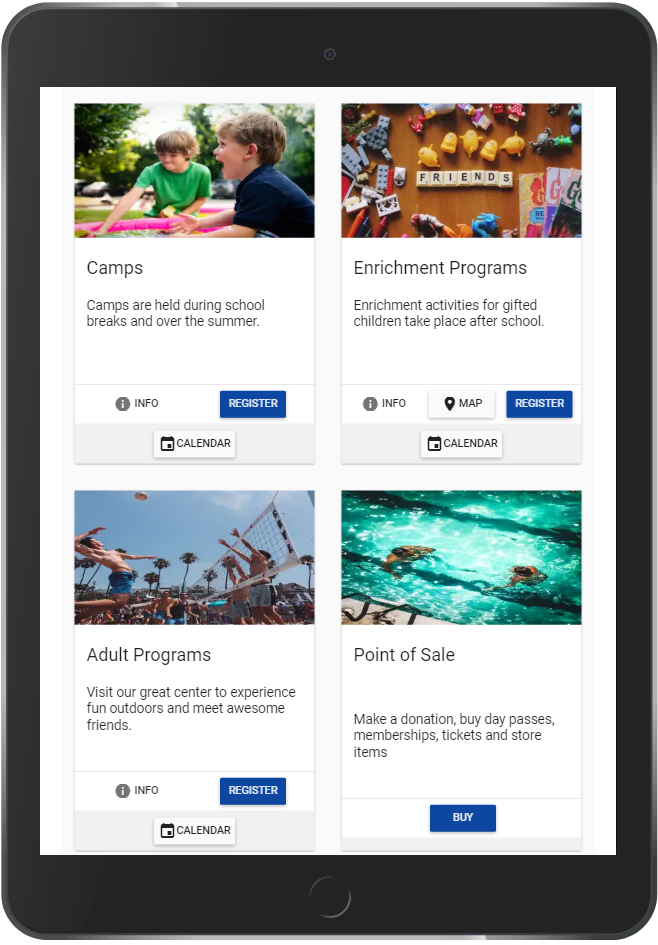Image resolution: width=658 pixels, height=945 pixels.
Task: Register for Adult Programs
Action: (x=253, y=791)
